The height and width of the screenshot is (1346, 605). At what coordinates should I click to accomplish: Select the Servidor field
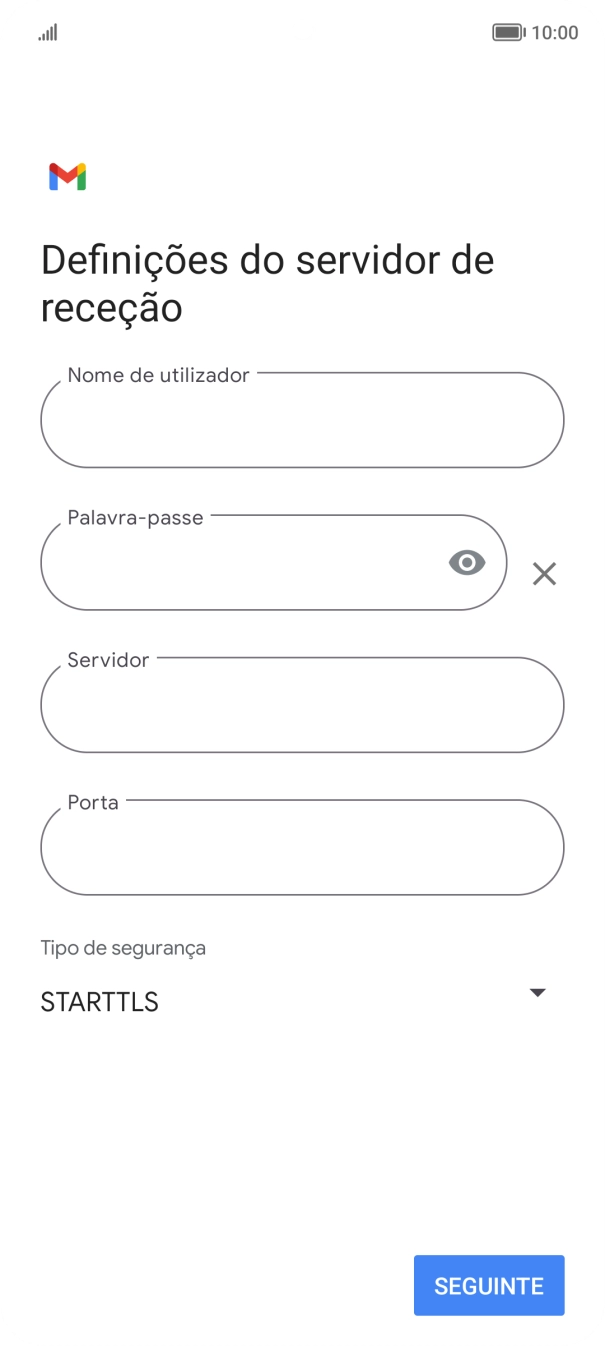click(302, 705)
